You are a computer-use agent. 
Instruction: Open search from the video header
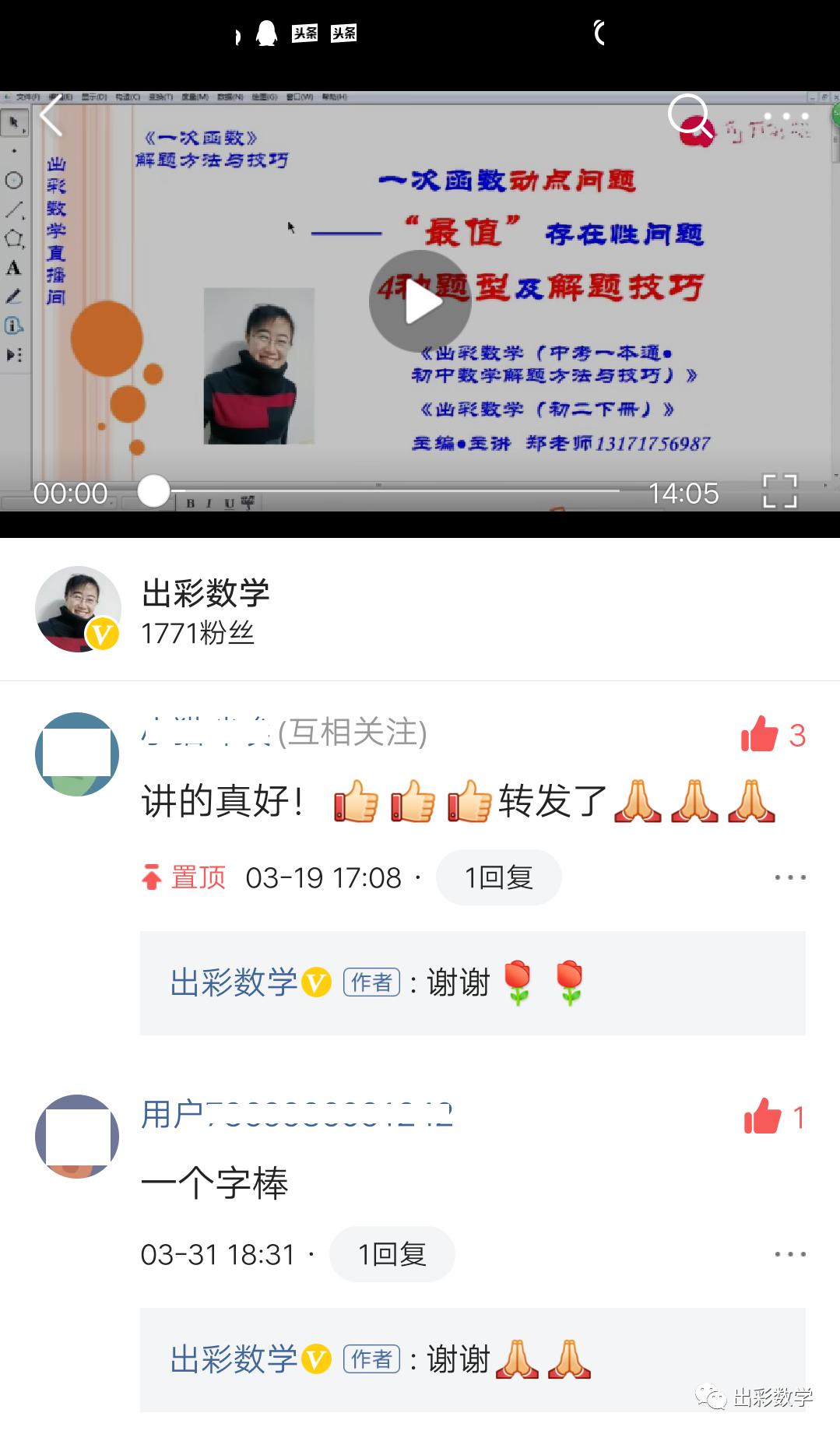[x=689, y=117]
